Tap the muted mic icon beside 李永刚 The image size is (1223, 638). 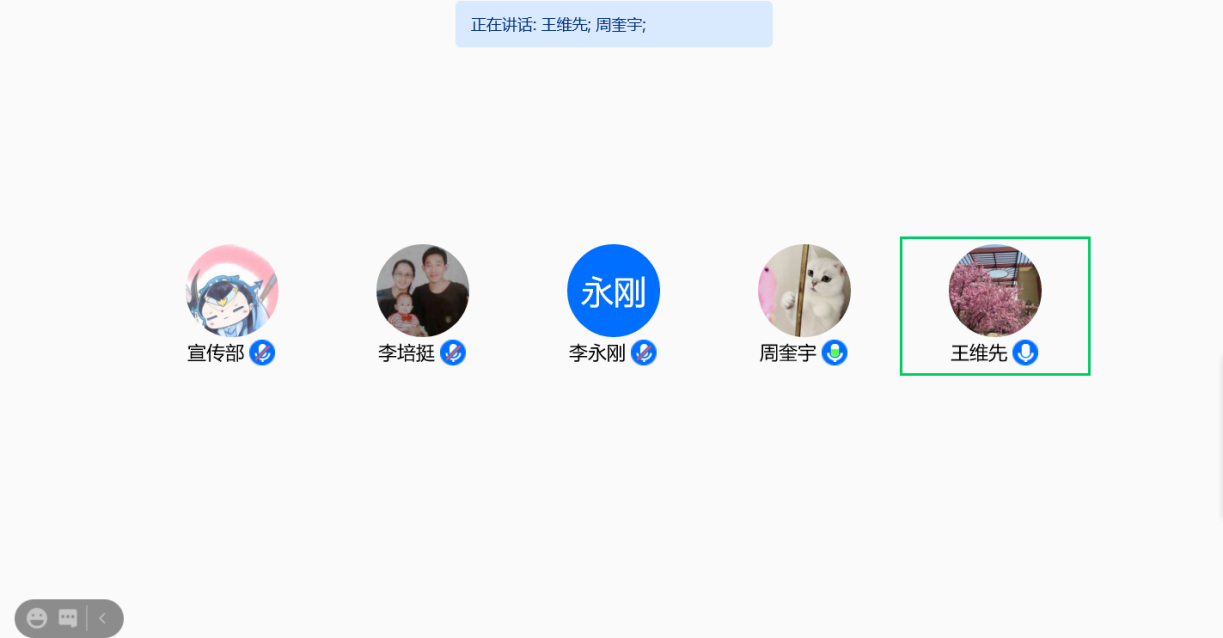[x=644, y=353]
